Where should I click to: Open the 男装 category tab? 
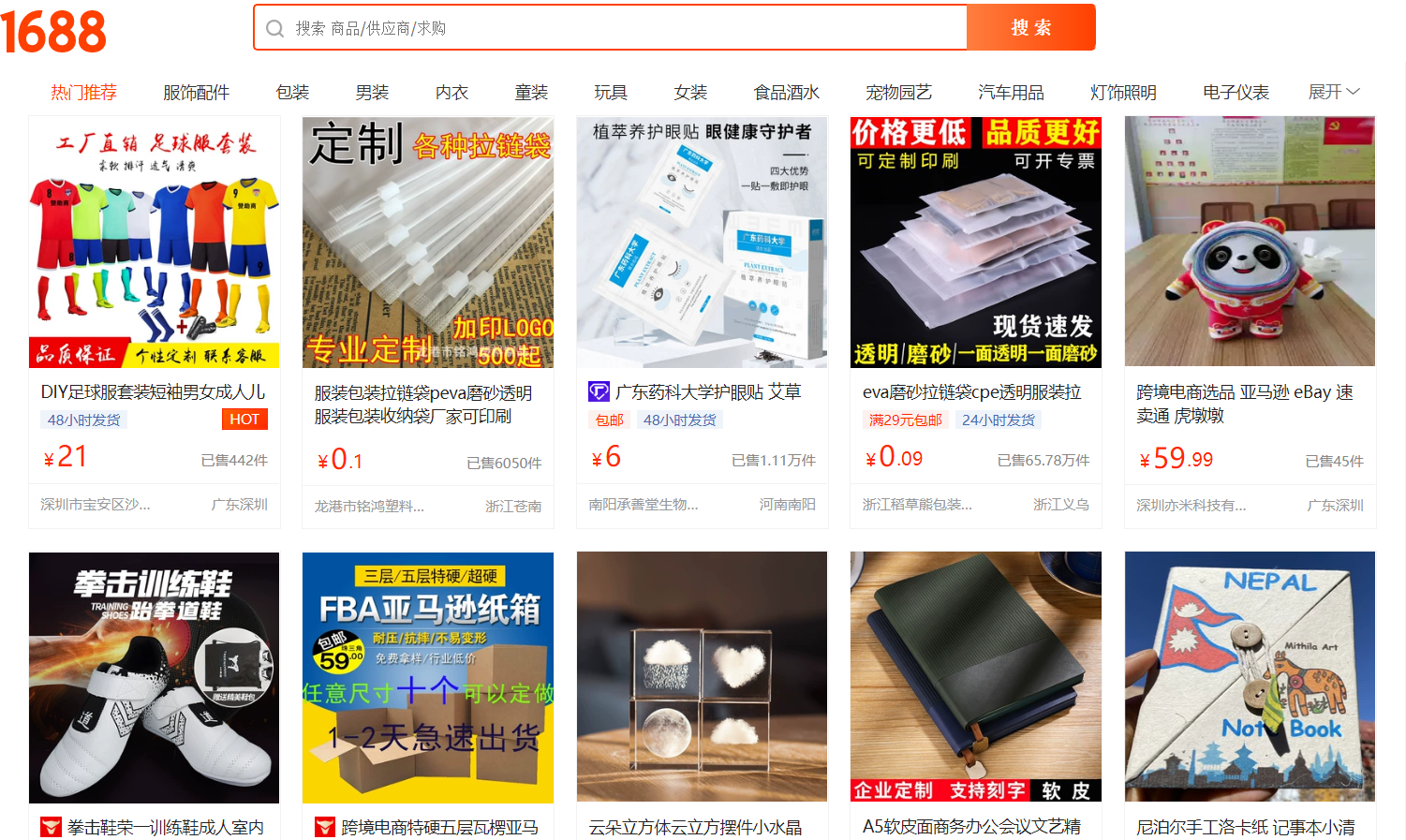pyautogui.click(x=372, y=93)
